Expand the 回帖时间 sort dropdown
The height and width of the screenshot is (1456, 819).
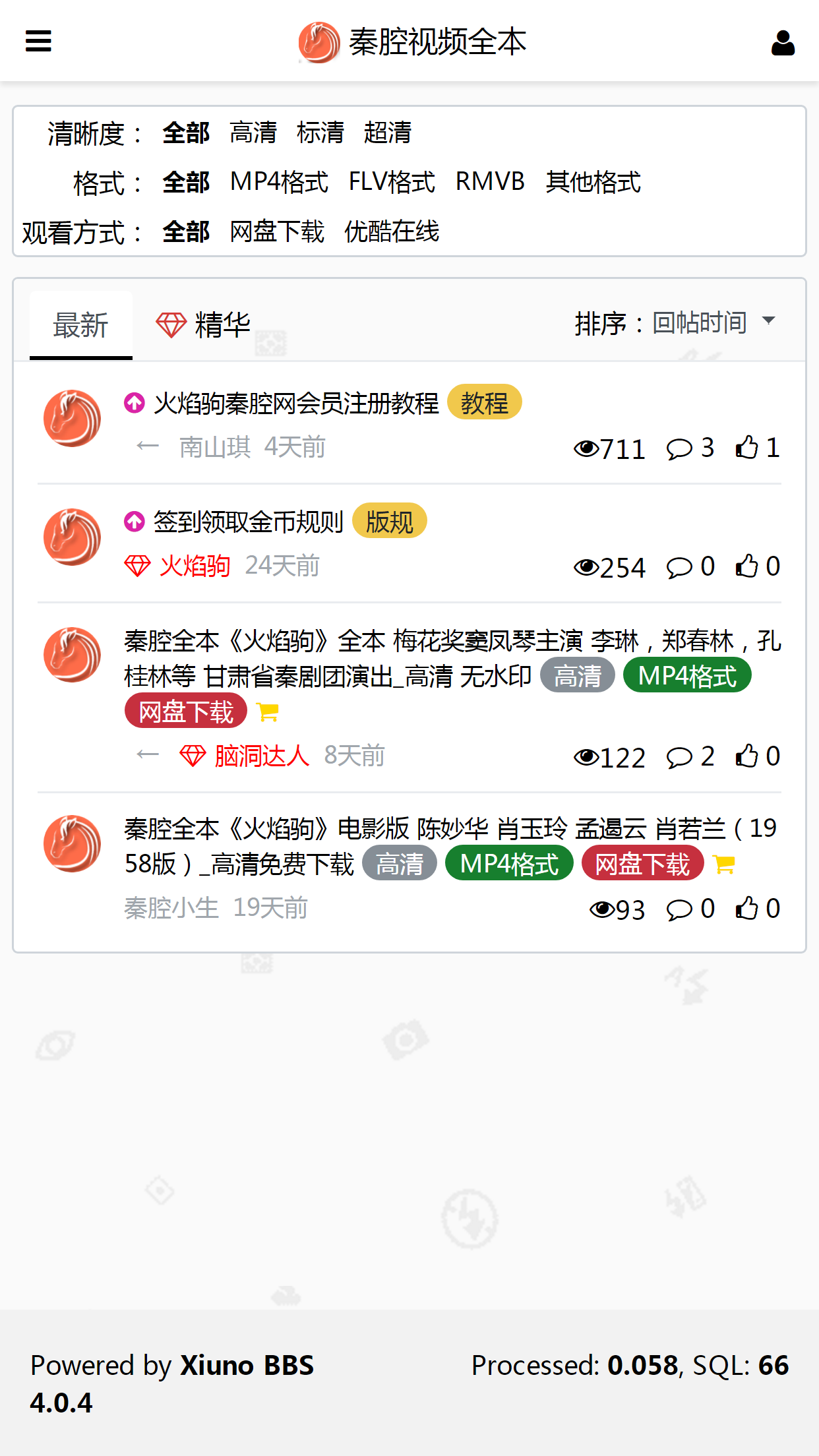pos(712,323)
